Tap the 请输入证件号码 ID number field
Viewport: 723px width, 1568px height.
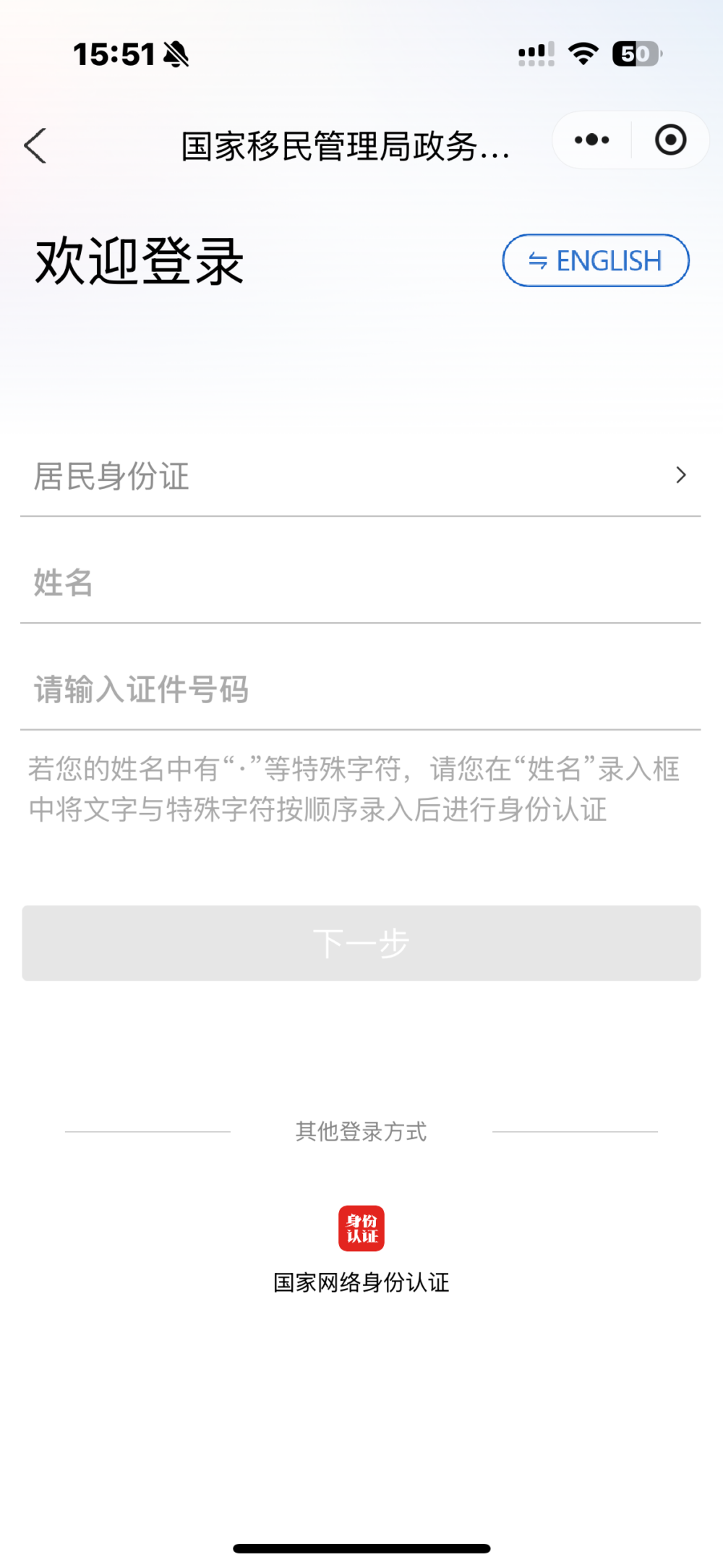[x=360, y=690]
